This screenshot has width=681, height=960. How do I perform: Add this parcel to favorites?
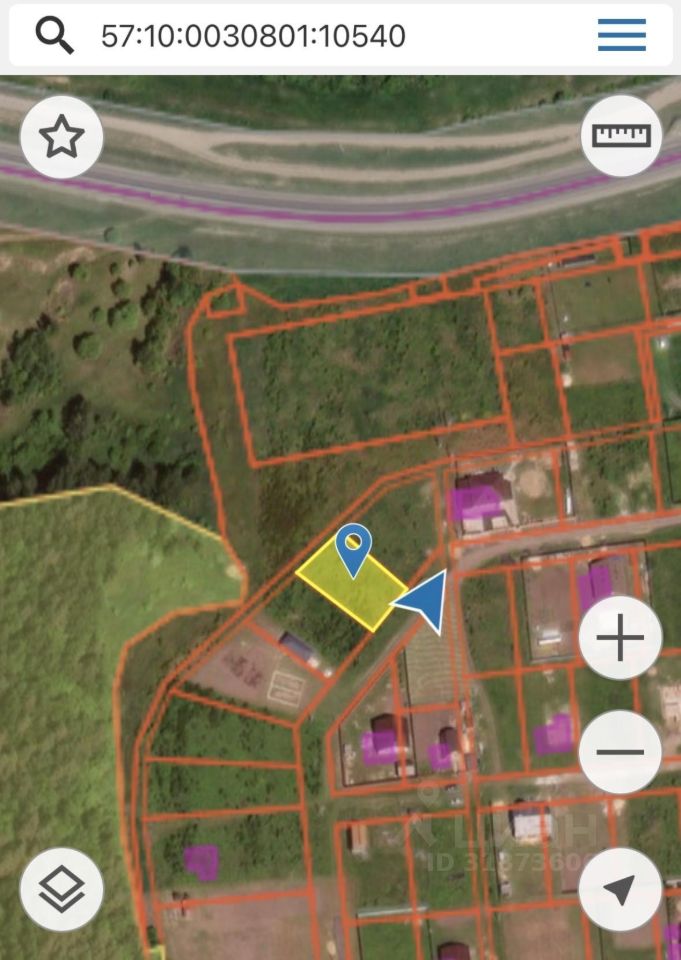pos(62,137)
